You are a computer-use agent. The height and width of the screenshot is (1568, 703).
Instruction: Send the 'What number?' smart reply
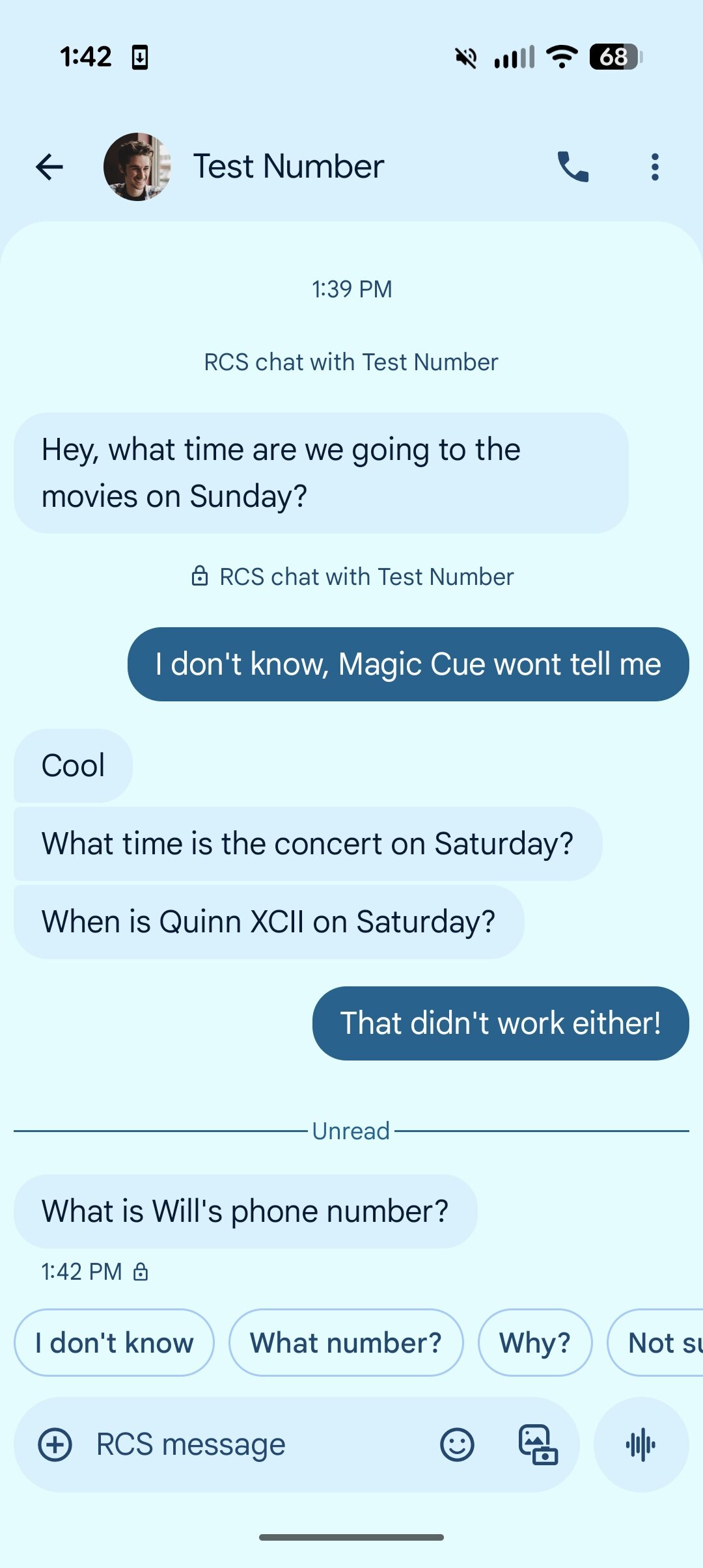pos(346,1342)
